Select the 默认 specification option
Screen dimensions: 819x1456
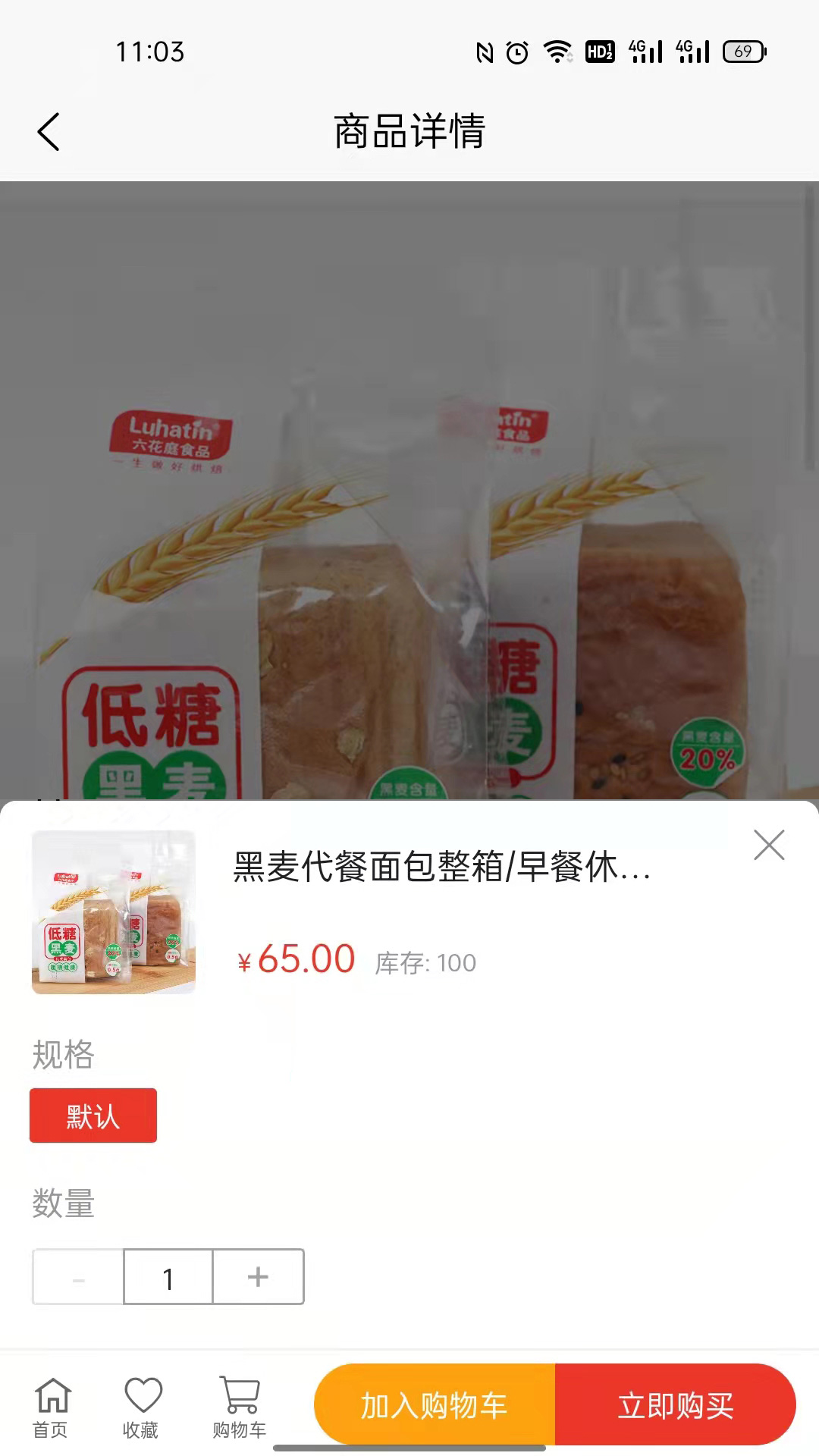(93, 1116)
